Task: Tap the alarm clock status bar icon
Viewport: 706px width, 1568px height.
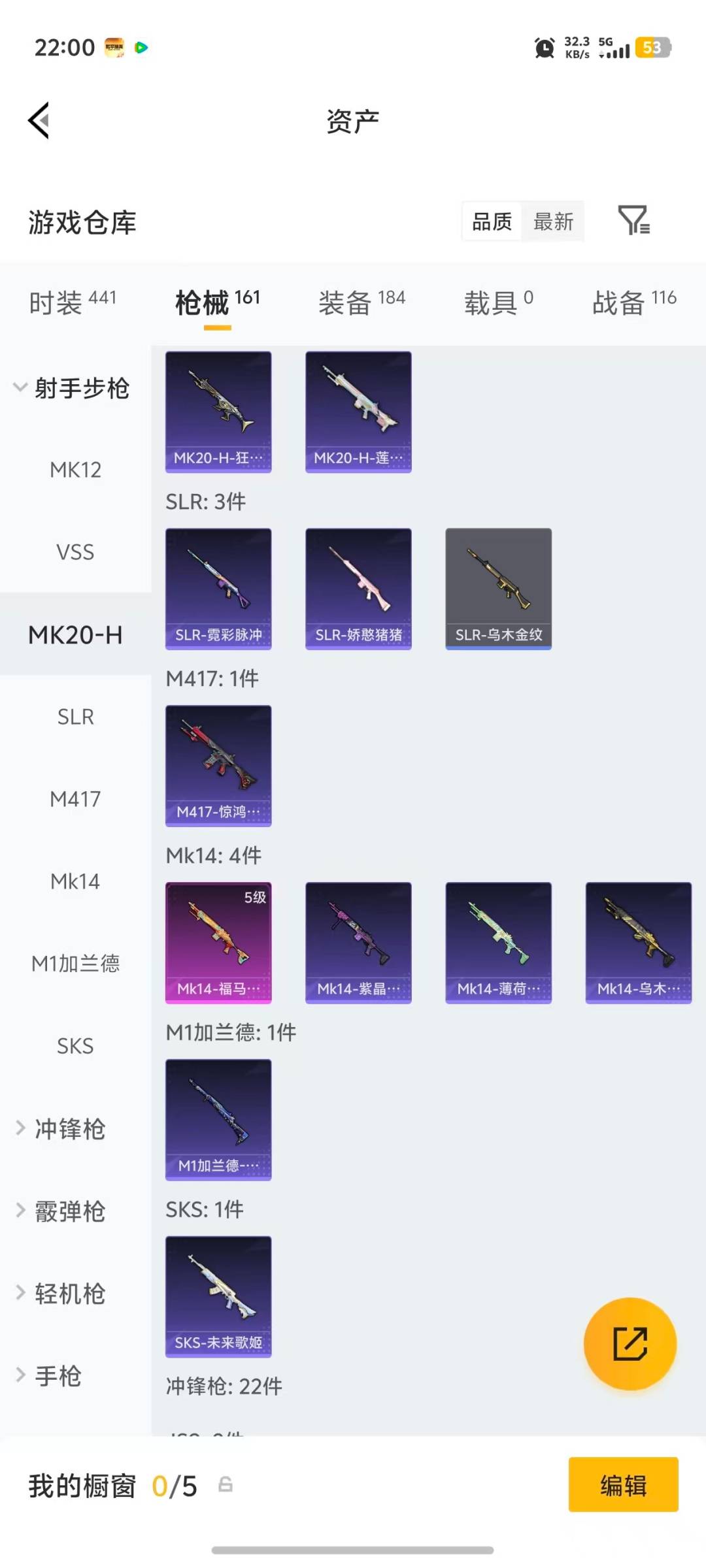Action: tap(543, 48)
